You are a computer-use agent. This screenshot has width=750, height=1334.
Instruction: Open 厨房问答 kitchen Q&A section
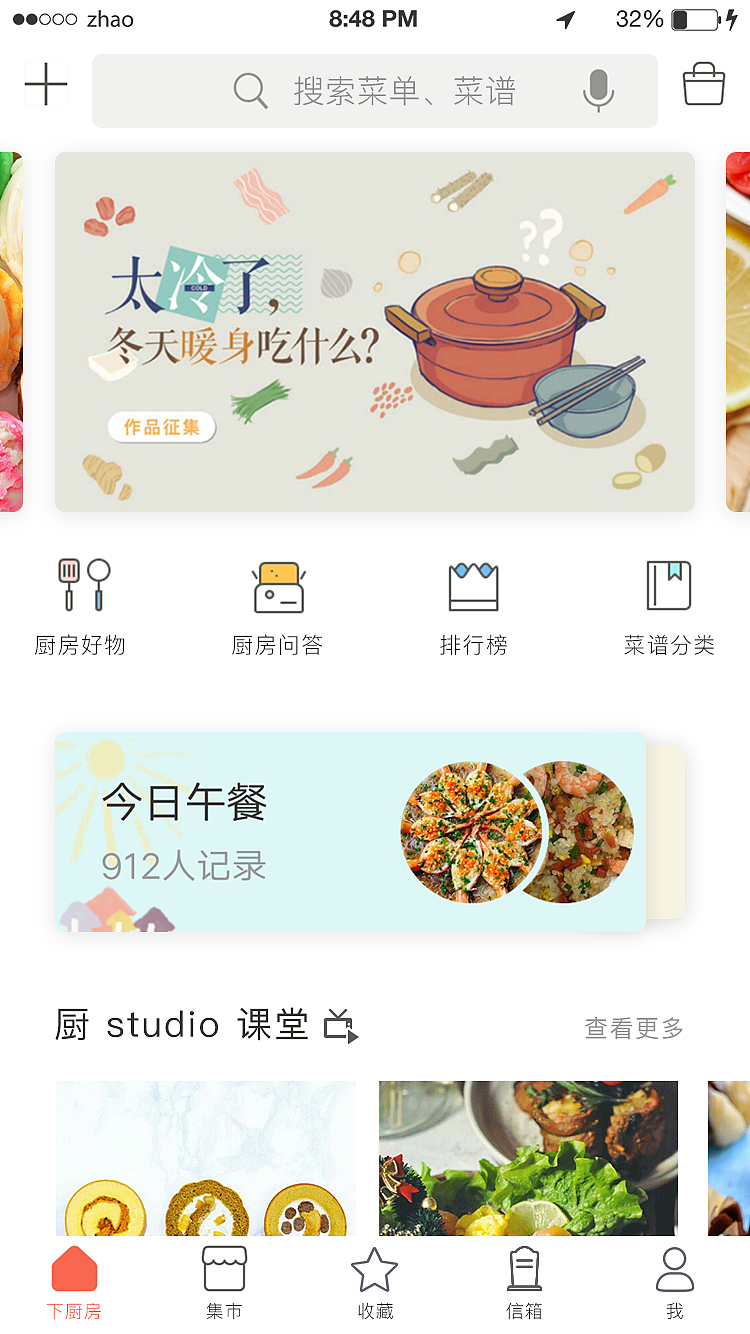pos(277,600)
